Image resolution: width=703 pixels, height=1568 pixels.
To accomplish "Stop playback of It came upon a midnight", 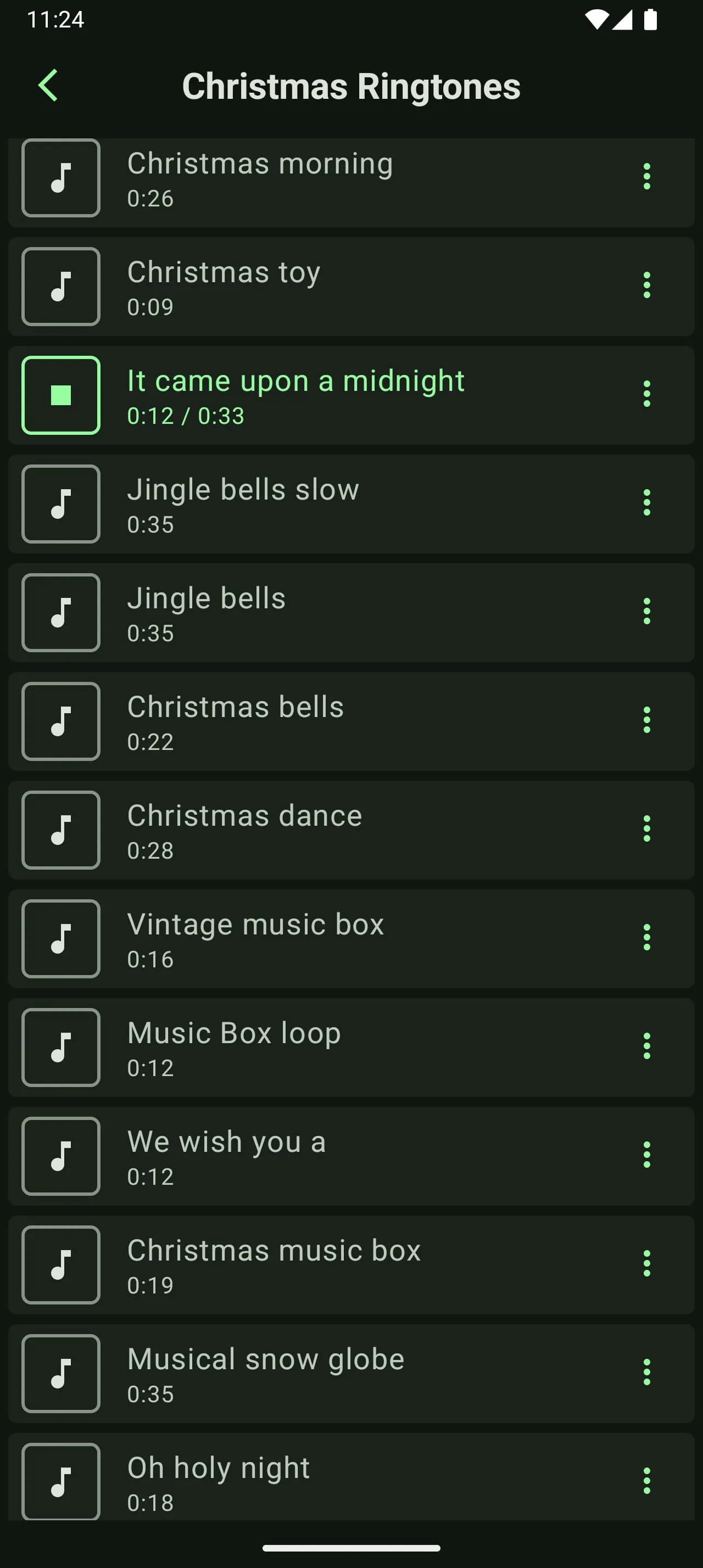I will [x=61, y=395].
